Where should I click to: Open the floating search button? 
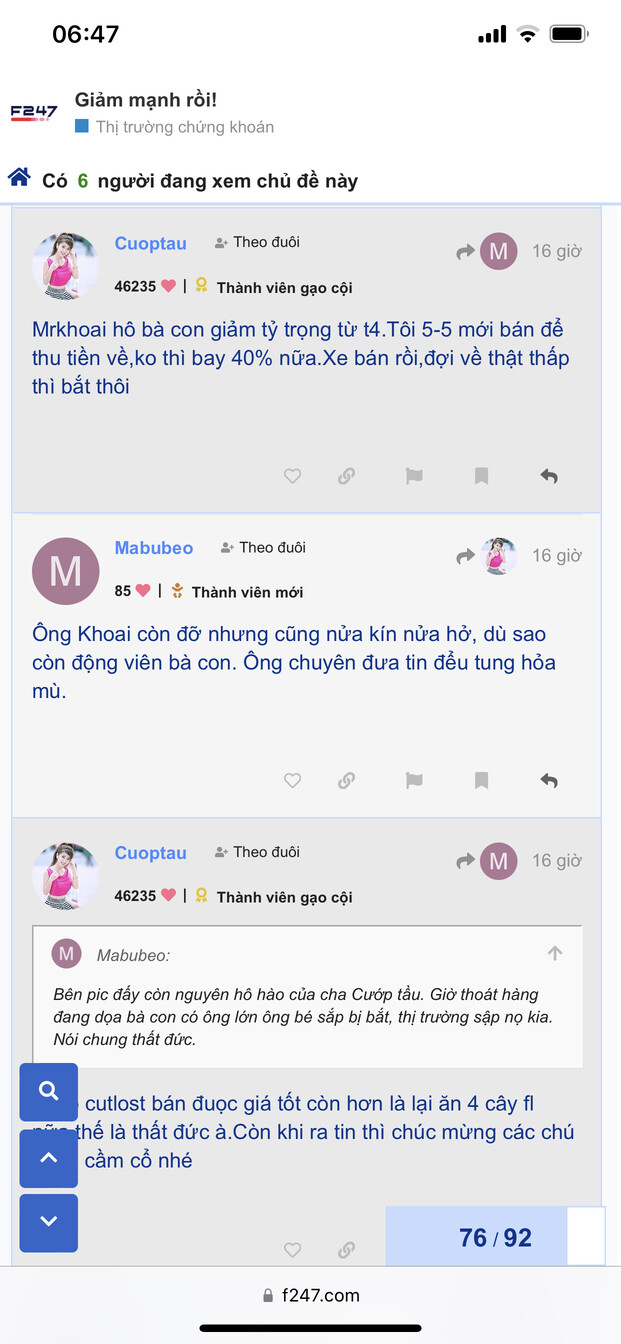point(49,1092)
